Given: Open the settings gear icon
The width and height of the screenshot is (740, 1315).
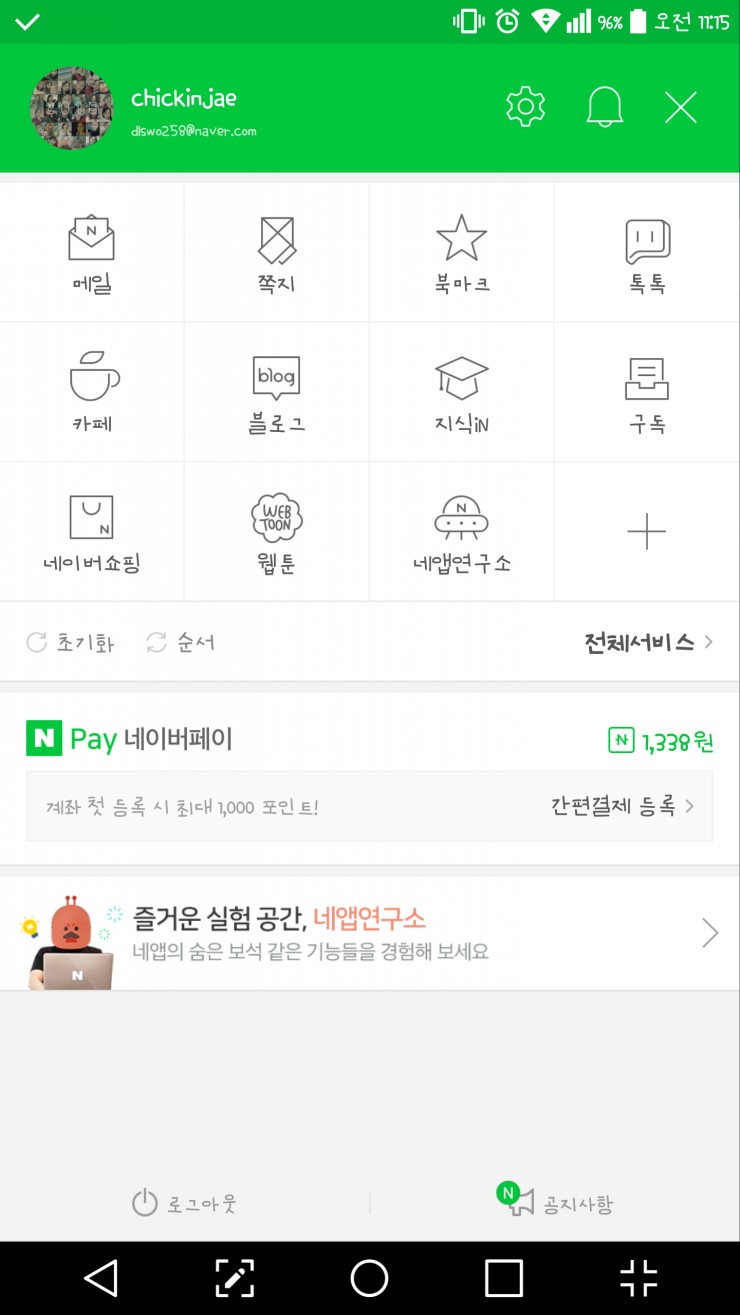Looking at the screenshot, I should 525,107.
